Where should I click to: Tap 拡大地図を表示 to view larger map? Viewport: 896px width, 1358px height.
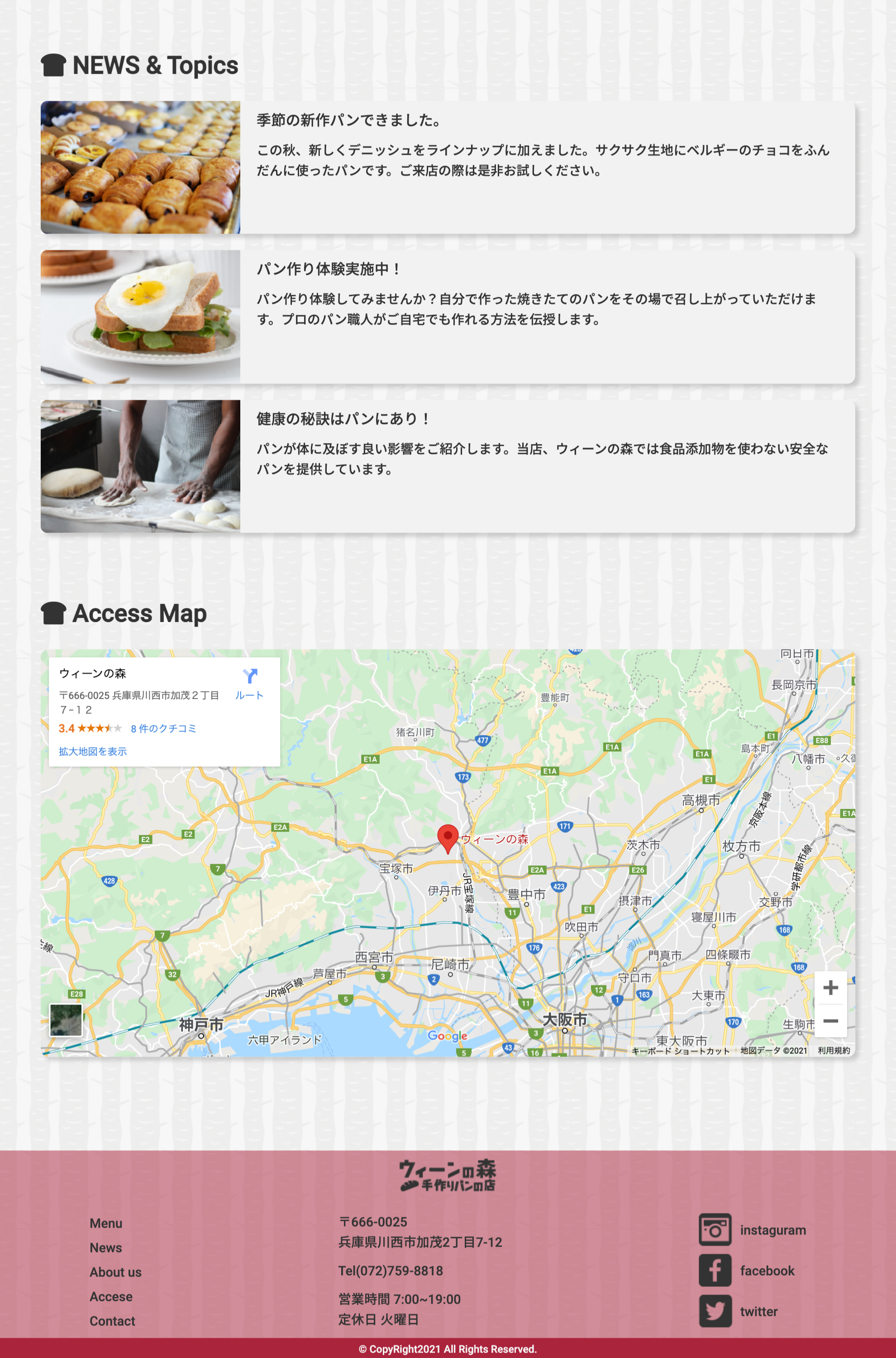point(93,751)
